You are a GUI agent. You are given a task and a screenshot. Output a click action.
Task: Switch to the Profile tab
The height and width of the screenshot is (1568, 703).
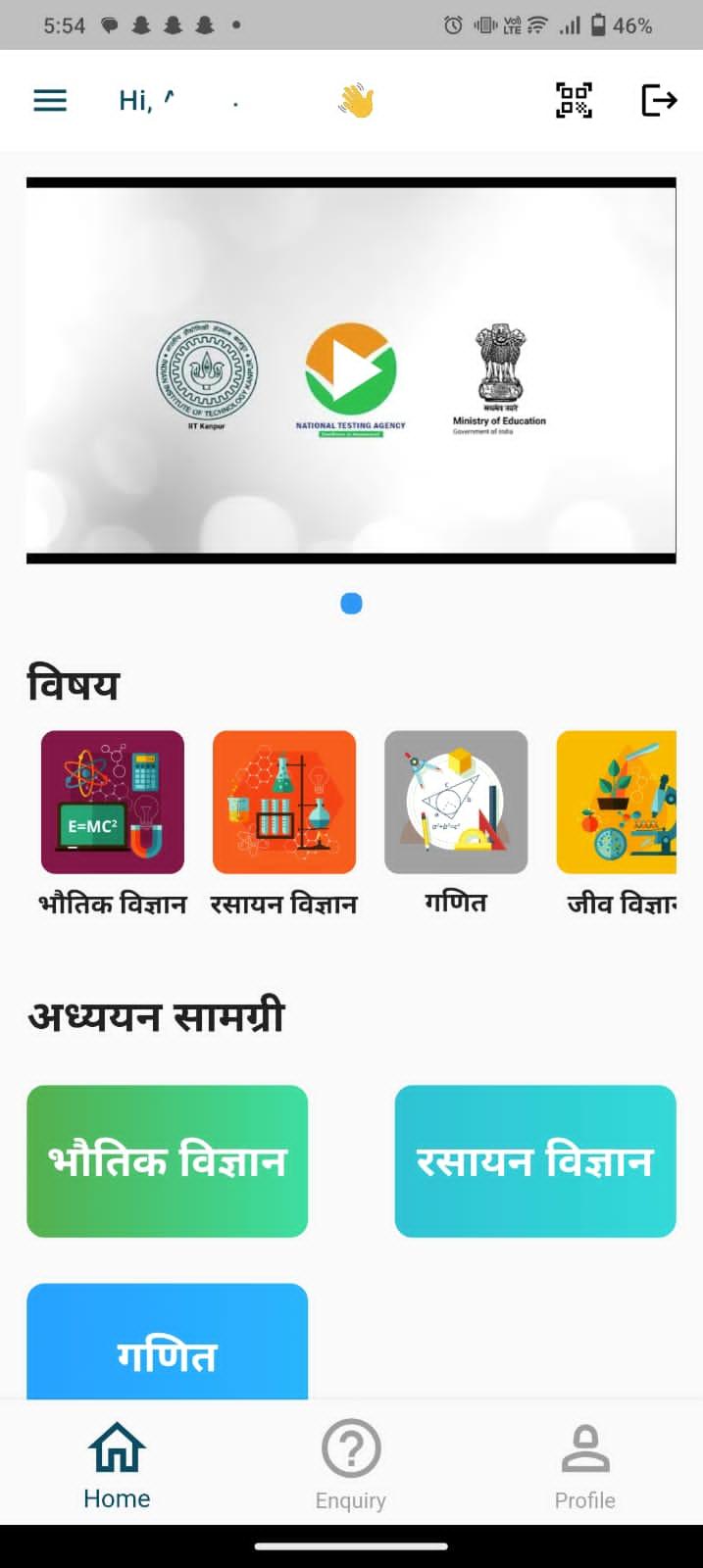pos(585,1465)
